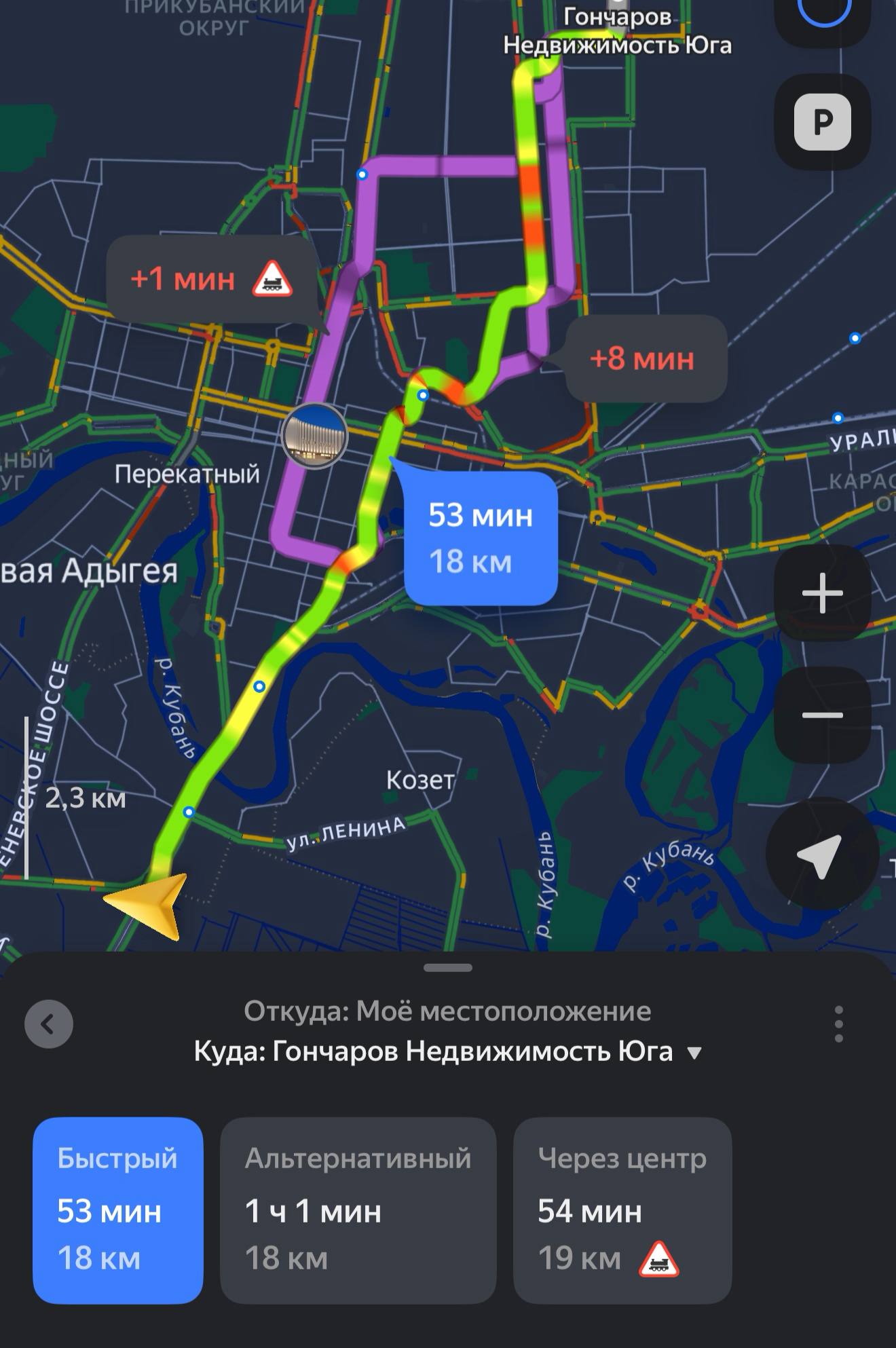896x1348 pixels.
Task: Select the Быстрый 53 мин route
Action: pyautogui.click(x=118, y=1210)
